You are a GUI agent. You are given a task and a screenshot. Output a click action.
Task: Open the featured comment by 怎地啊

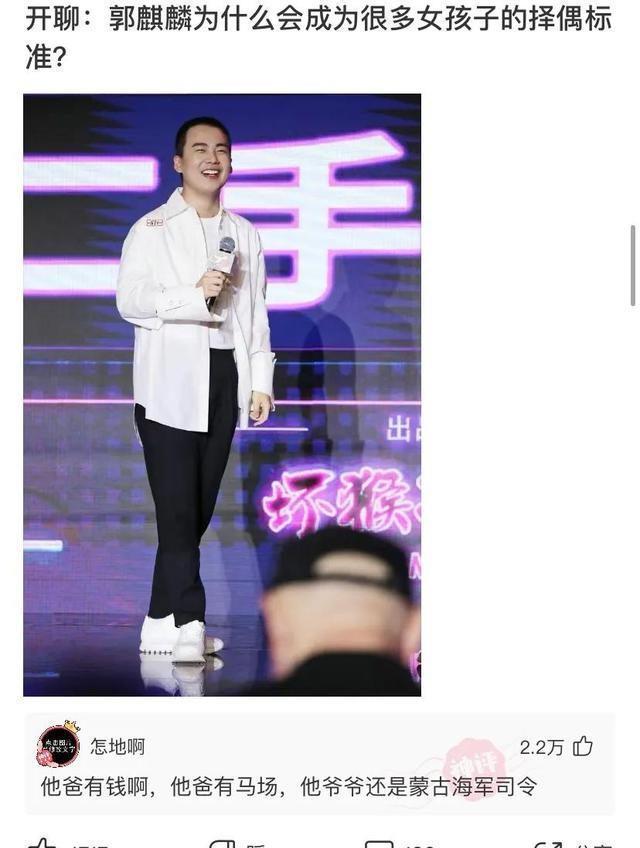point(288,787)
